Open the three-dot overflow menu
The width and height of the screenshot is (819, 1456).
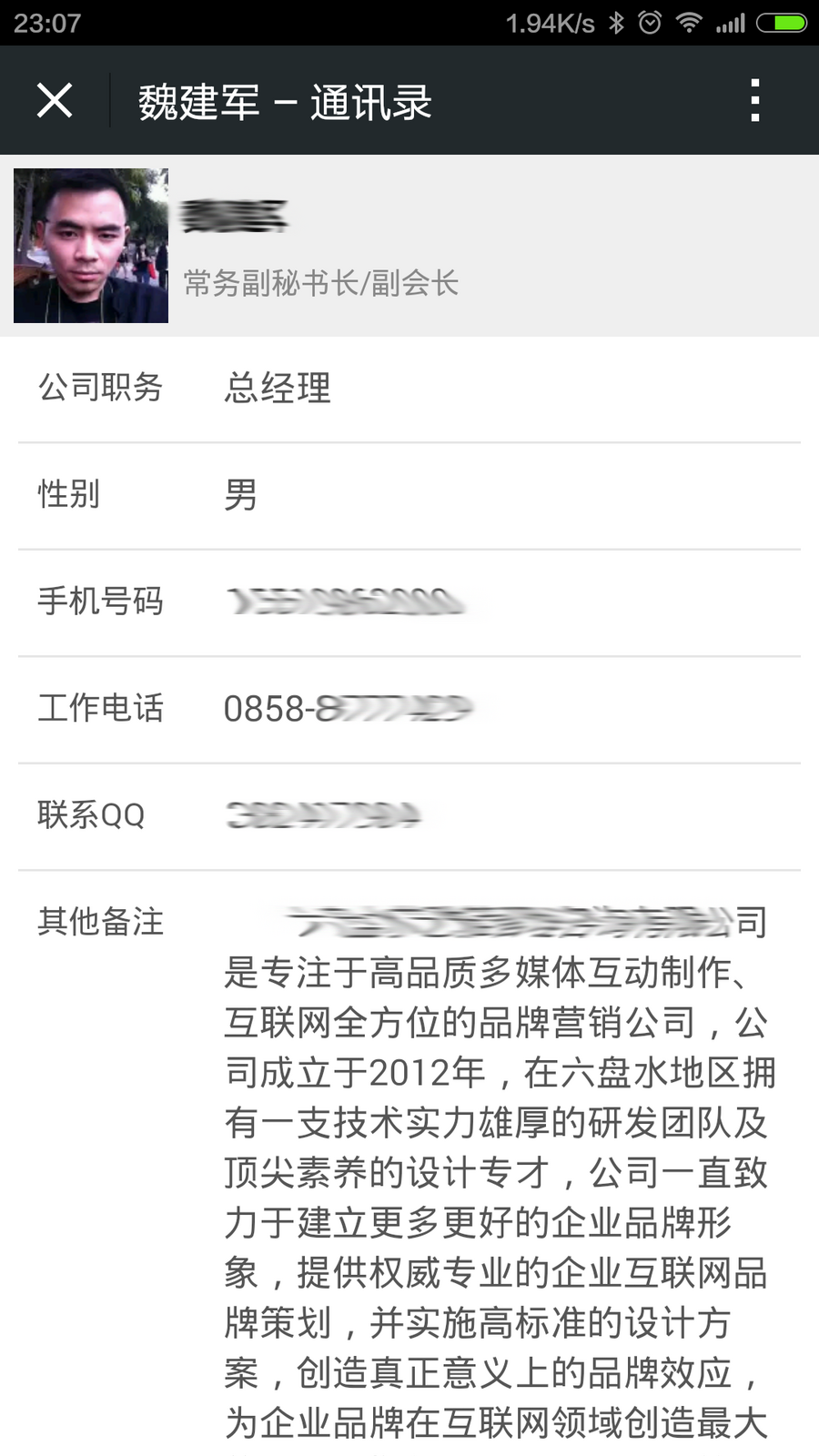coord(753,100)
